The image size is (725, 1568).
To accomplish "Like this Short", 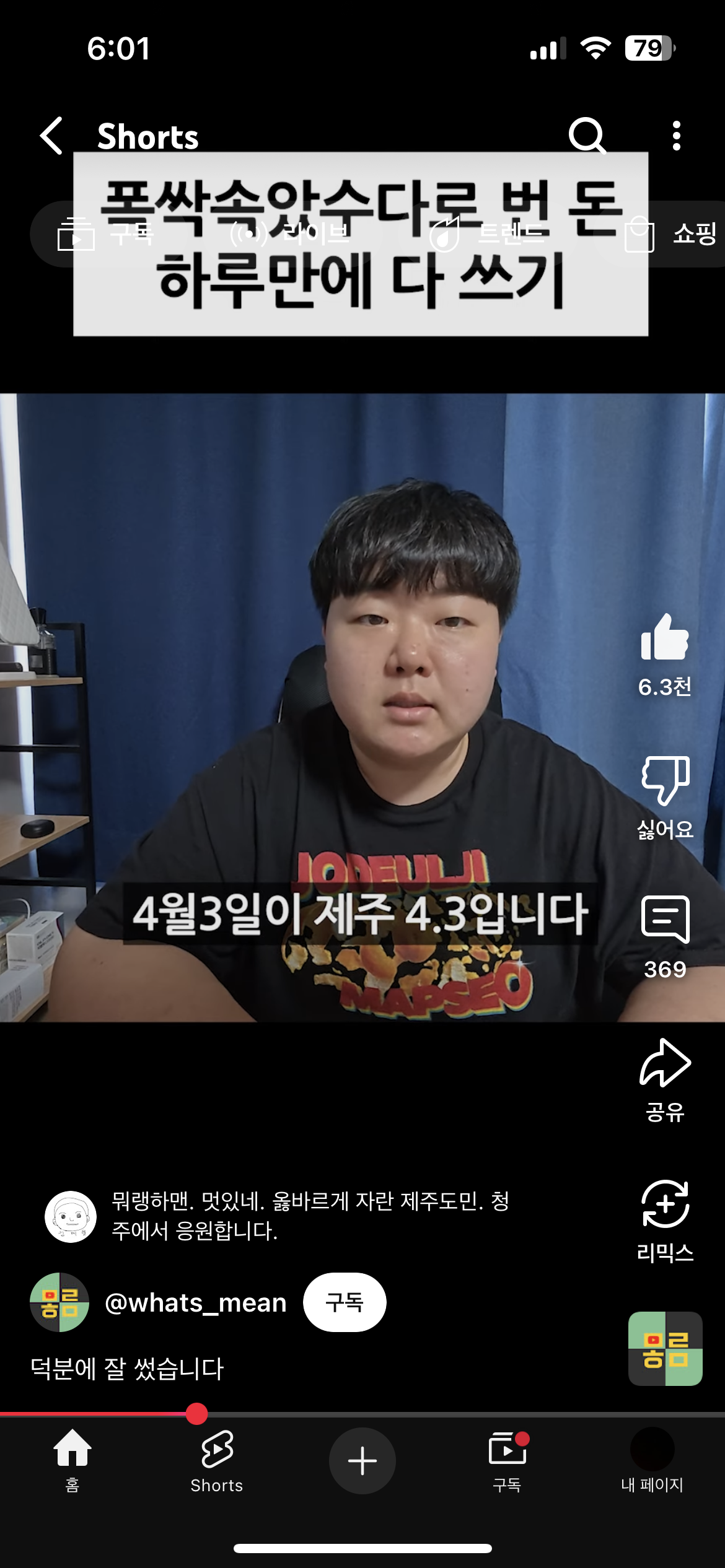I will tap(664, 638).
